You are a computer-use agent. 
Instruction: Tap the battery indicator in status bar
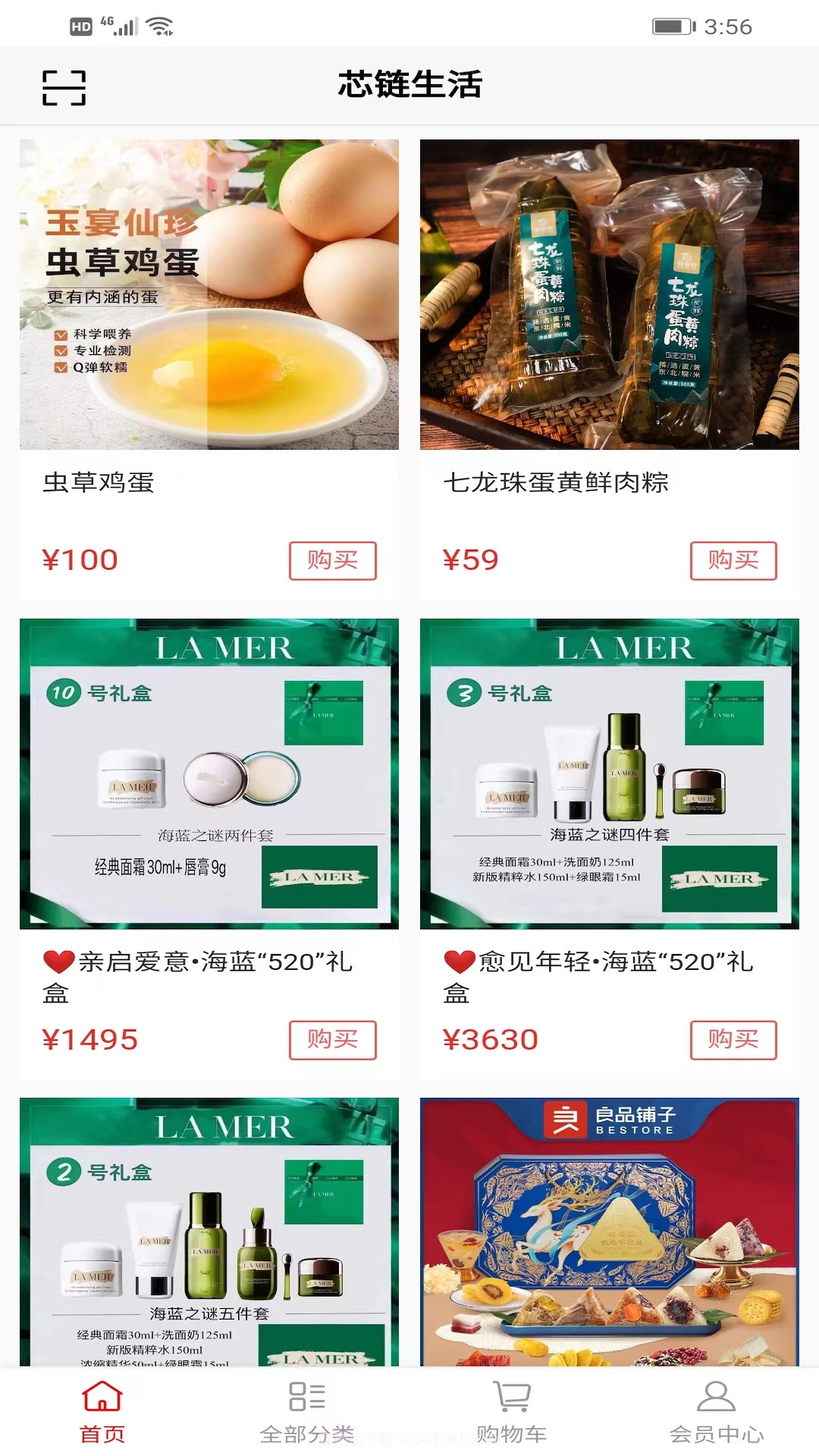(x=672, y=24)
